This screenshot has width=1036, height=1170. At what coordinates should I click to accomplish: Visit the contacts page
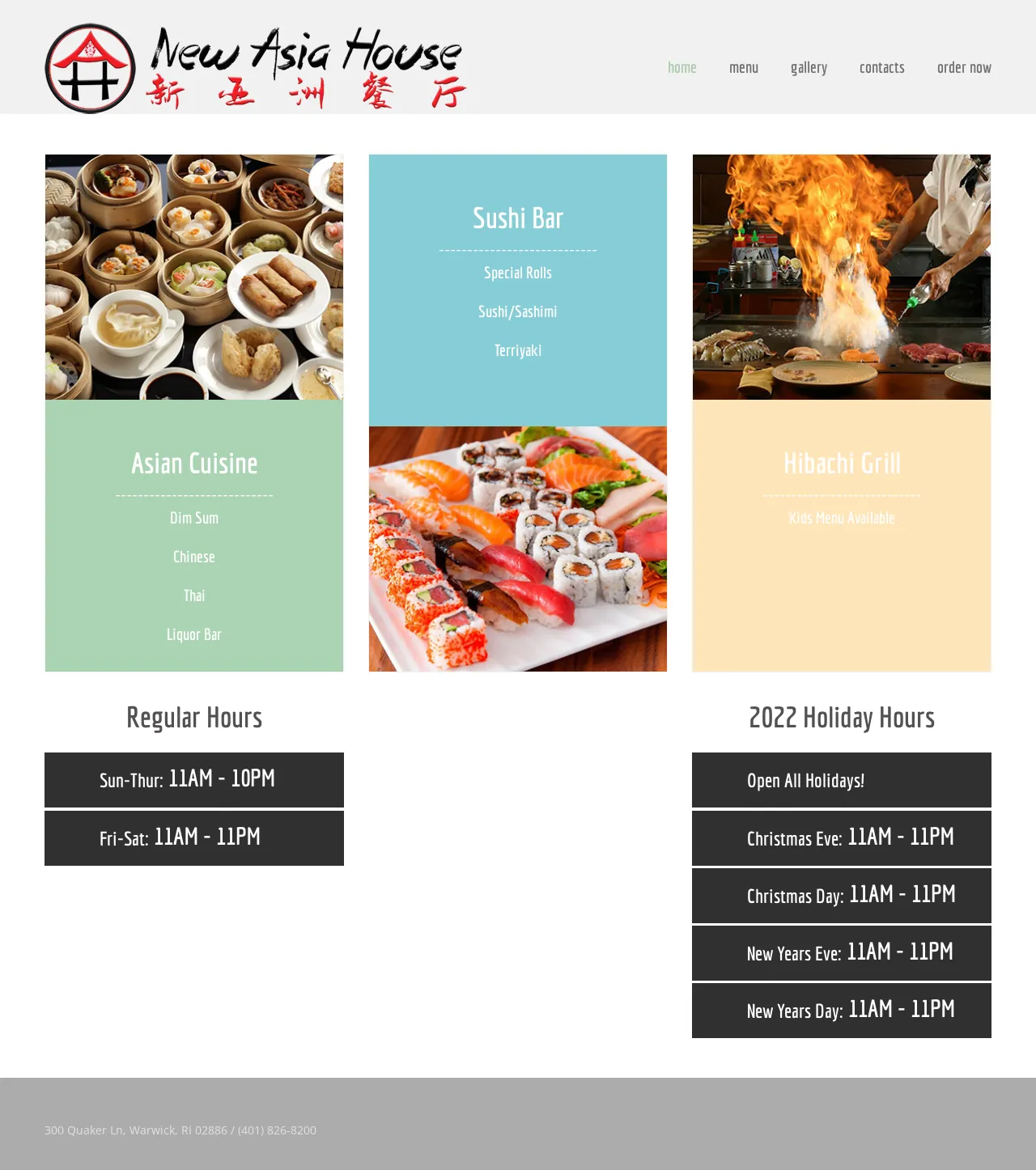coord(881,68)
